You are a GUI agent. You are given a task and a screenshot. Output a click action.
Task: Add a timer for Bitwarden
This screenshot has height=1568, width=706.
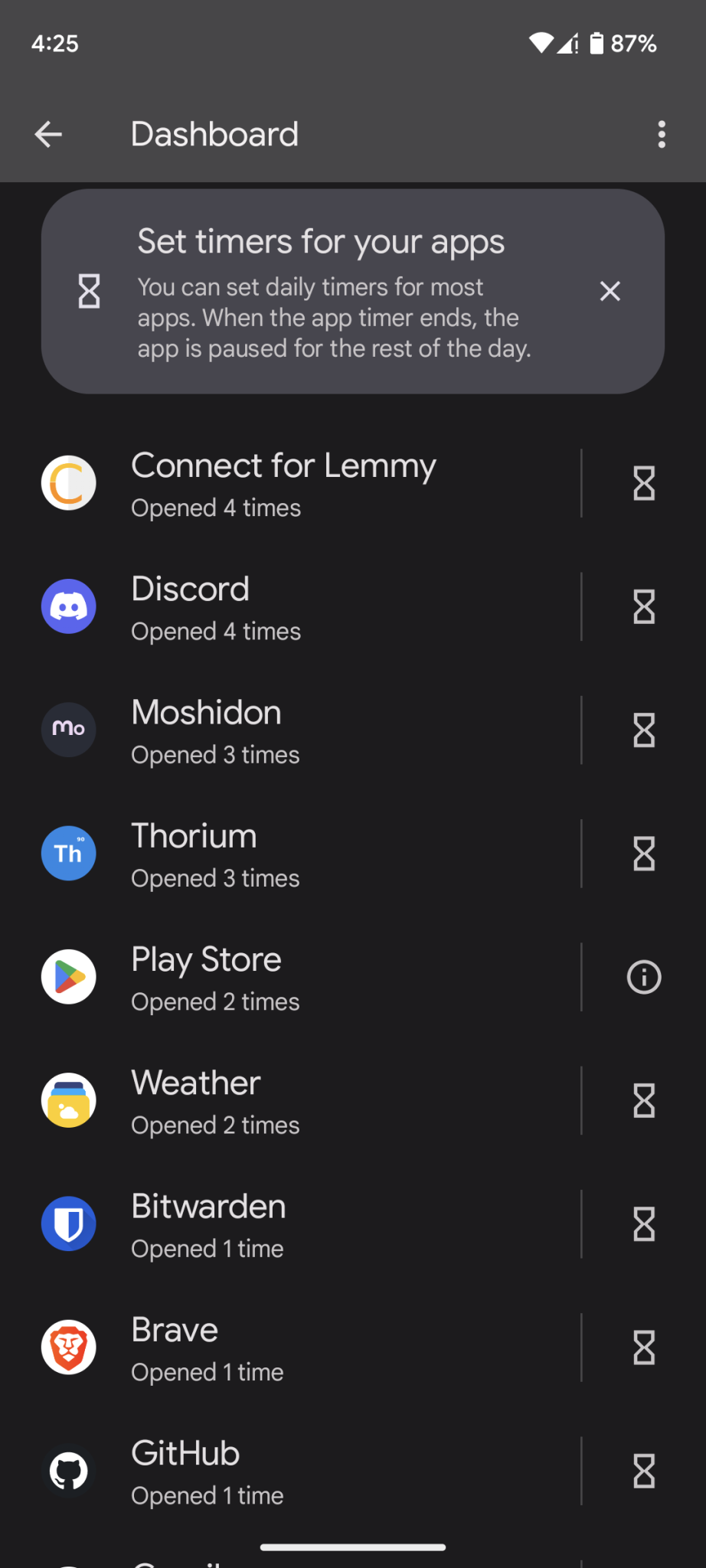(x=644, y=1224)
